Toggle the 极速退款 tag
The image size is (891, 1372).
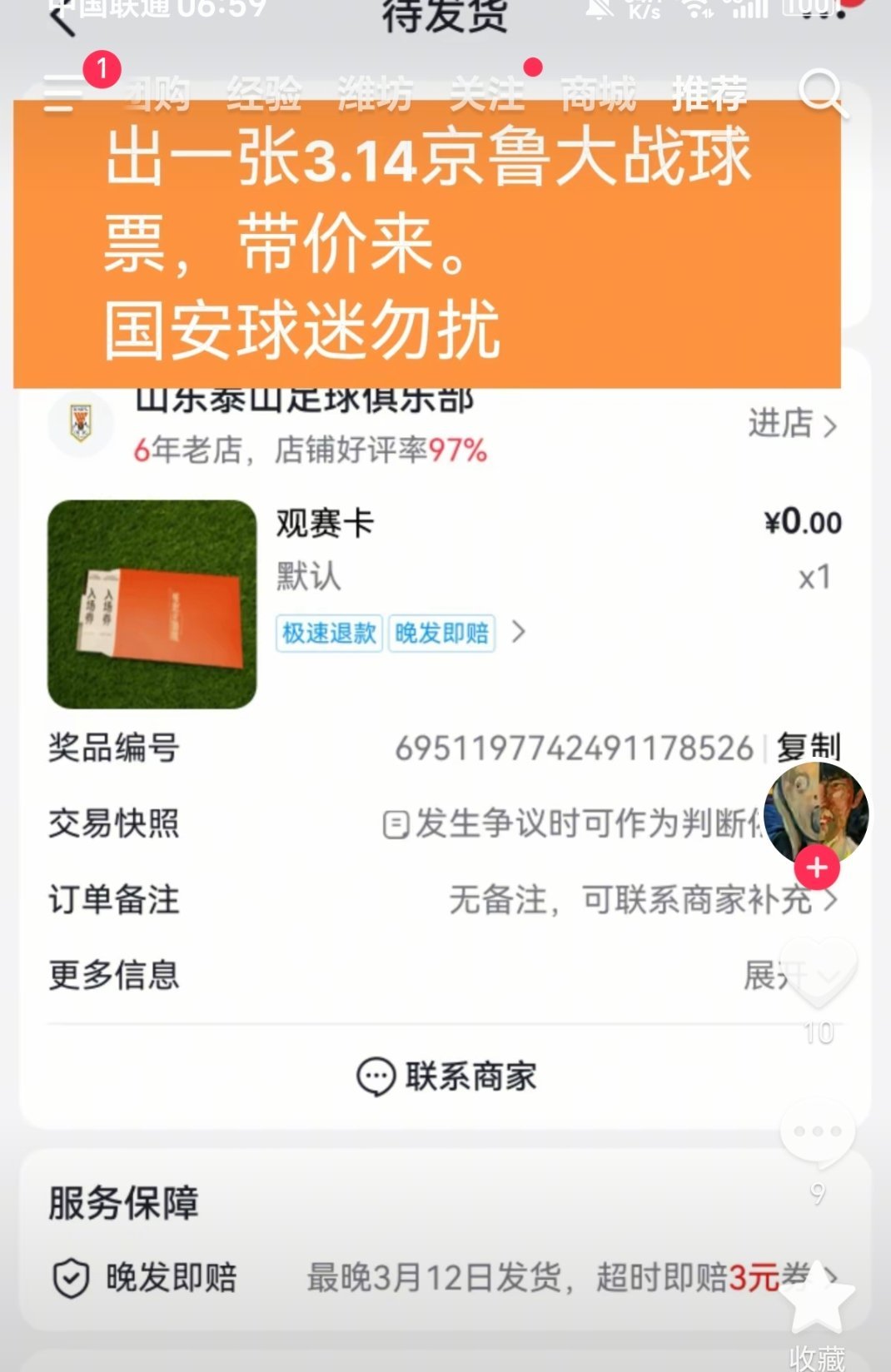pyautogui.click(x=327, y=634)
